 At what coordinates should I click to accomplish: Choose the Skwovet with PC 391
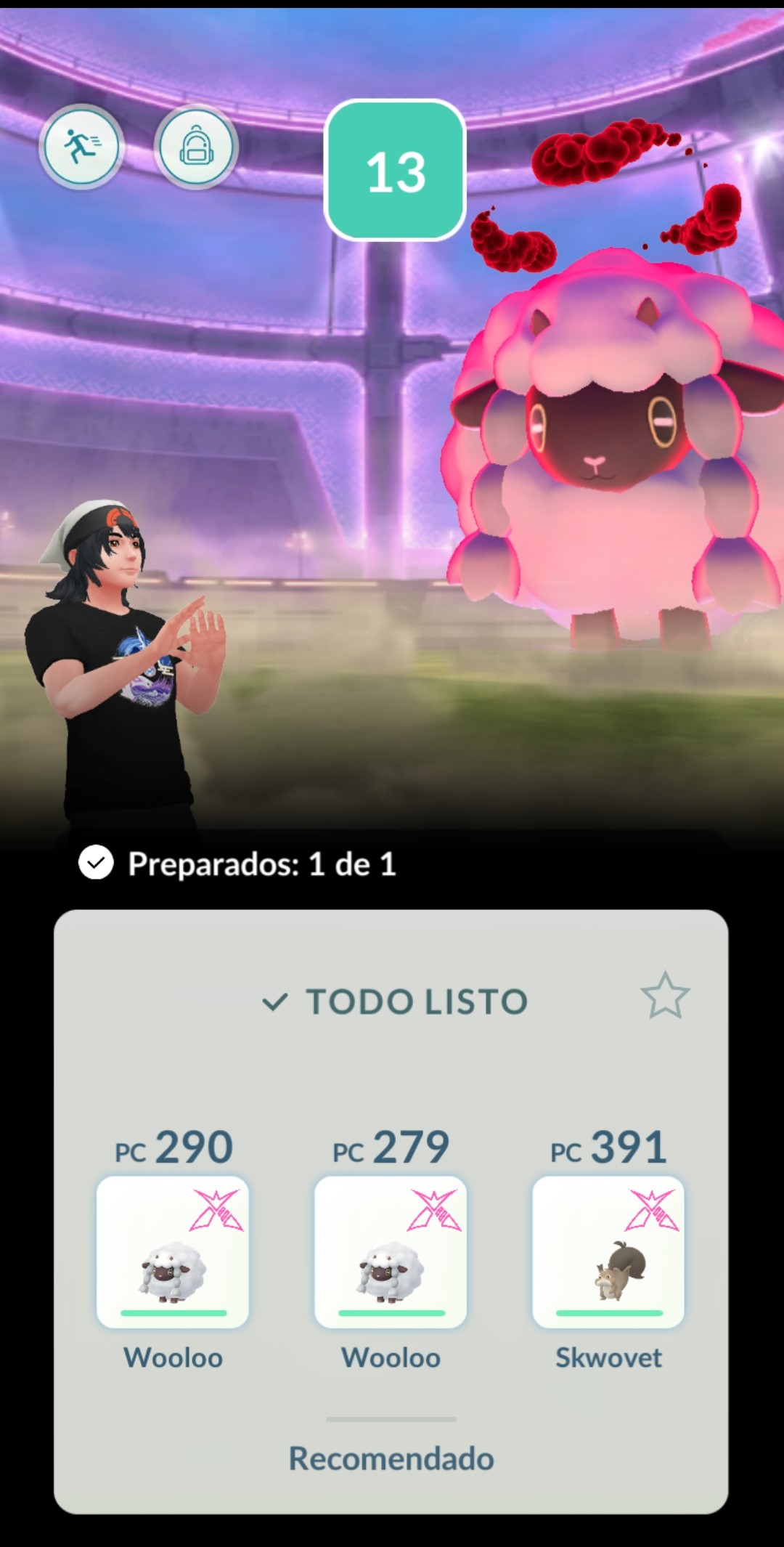608,1251
